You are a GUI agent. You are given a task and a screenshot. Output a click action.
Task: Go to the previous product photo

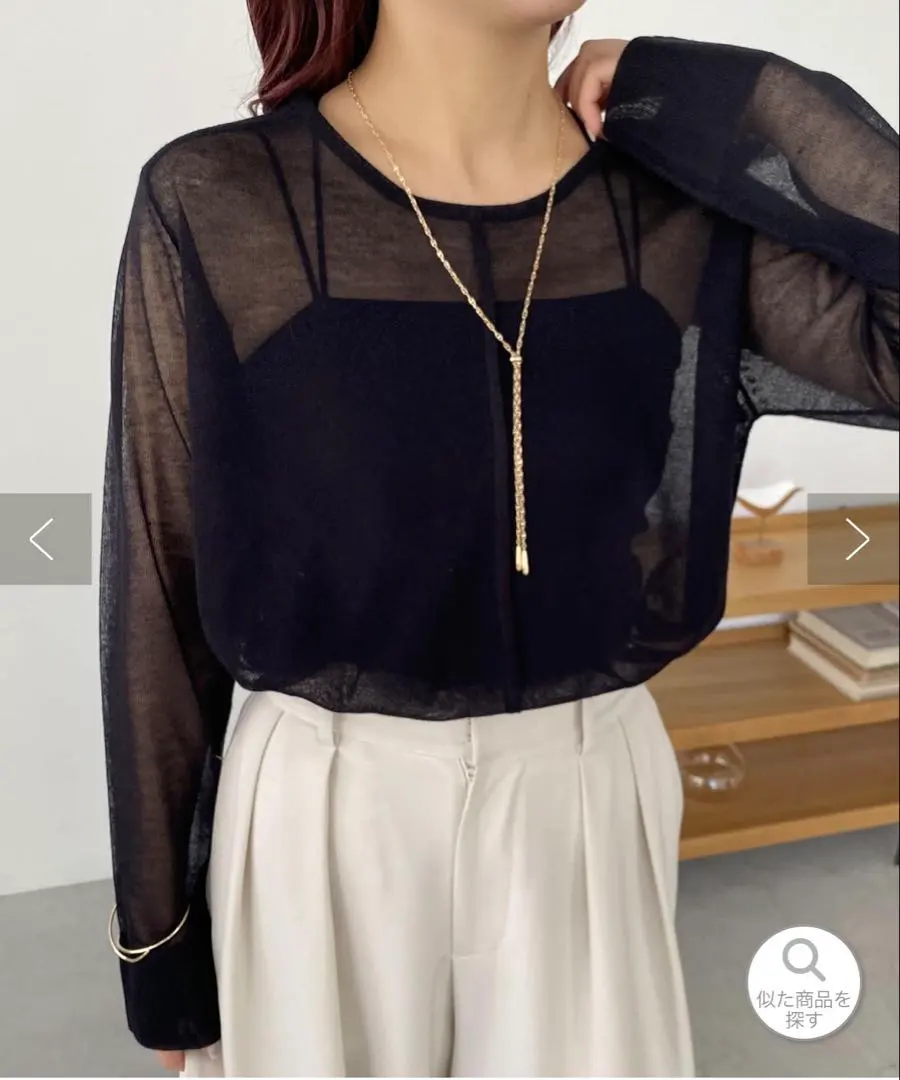43,539
